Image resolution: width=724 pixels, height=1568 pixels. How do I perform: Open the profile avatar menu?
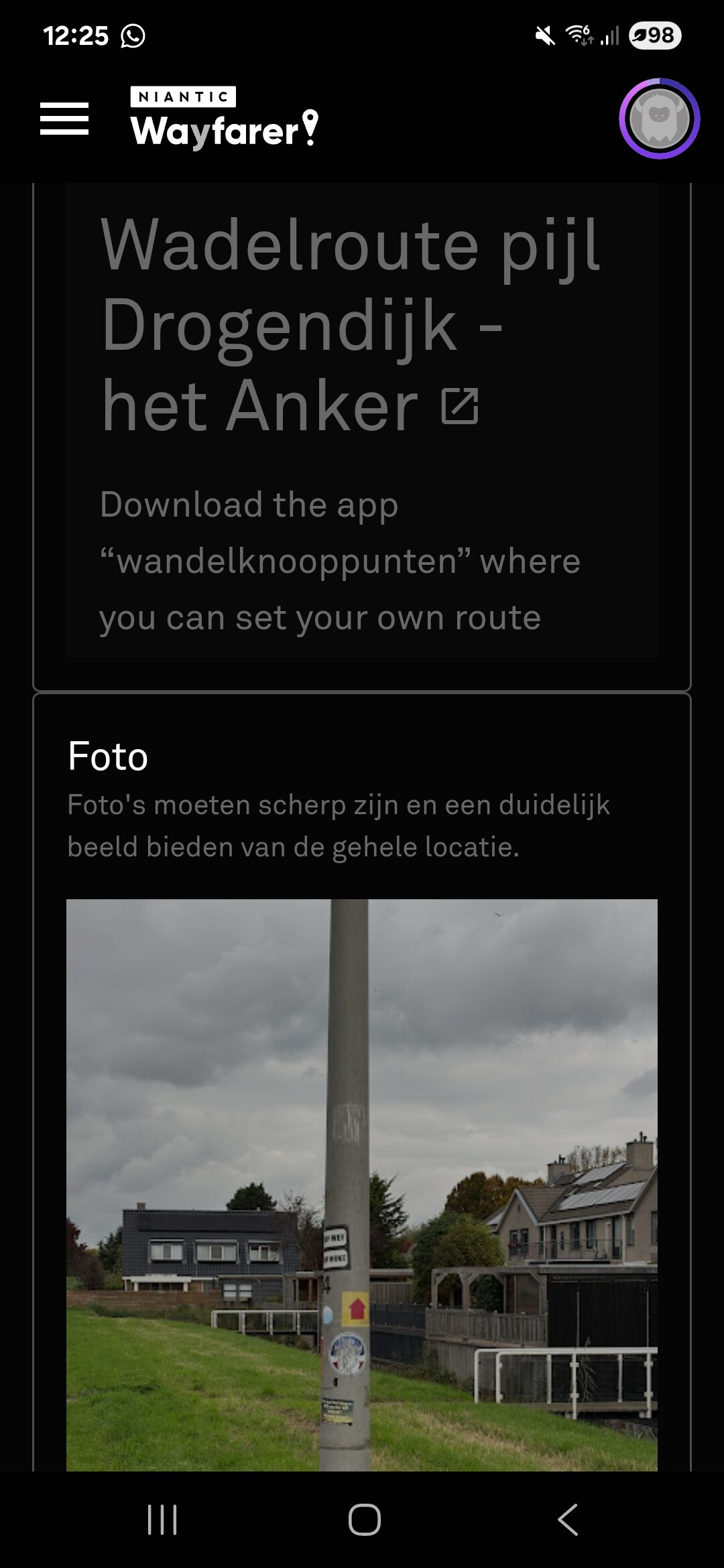coord(659,119)
